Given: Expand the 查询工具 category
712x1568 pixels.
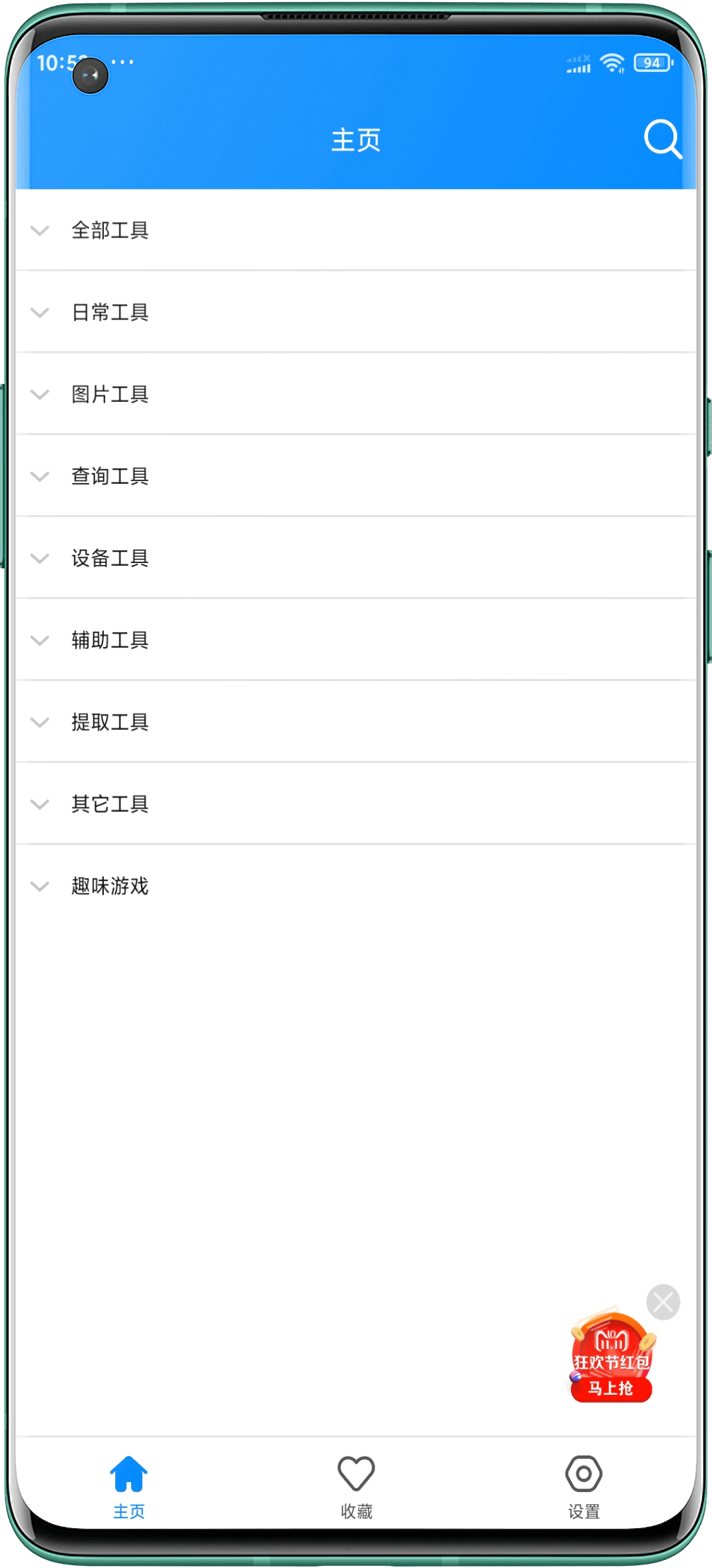Looking at the screenshot, I should pyautogui.click(x=110, y=476).
